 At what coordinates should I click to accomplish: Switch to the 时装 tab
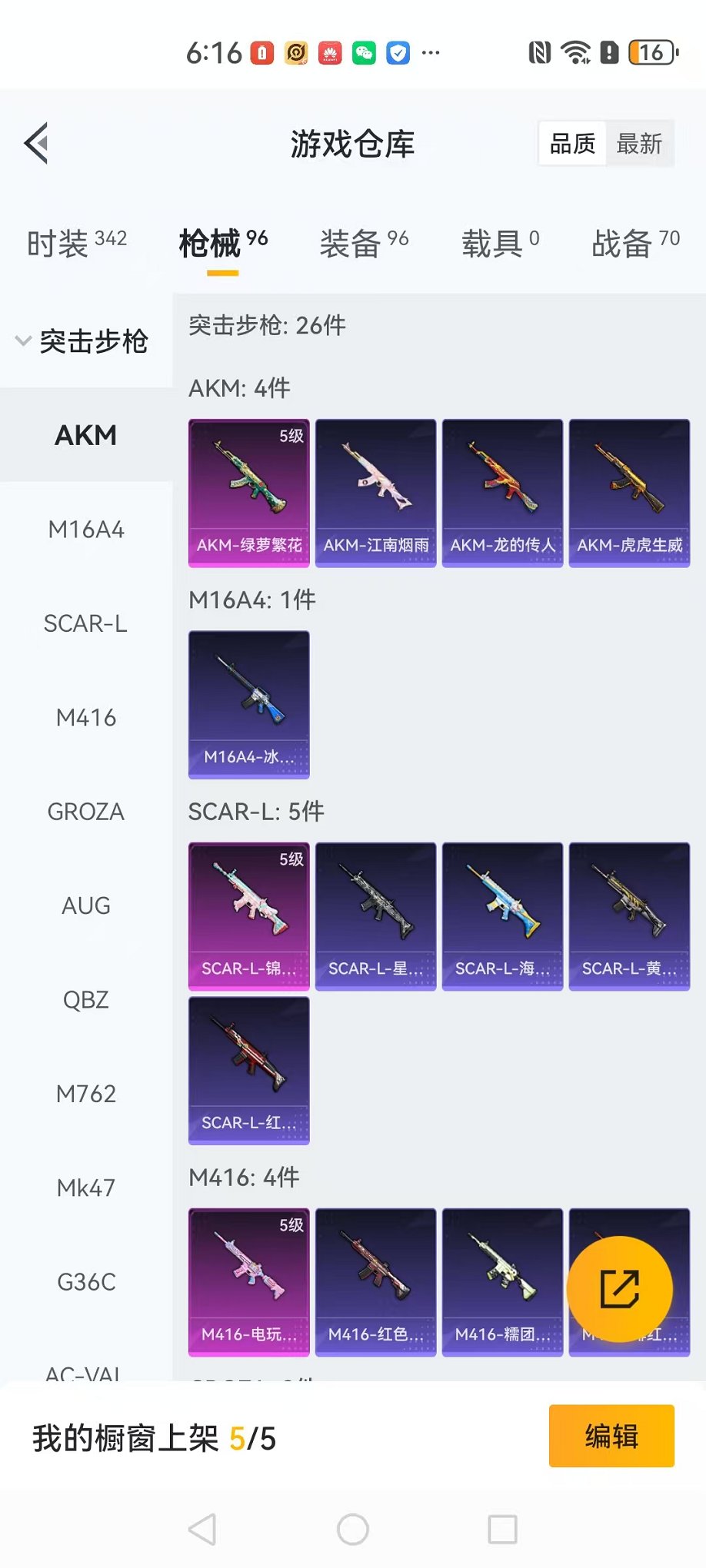[76, 244]
